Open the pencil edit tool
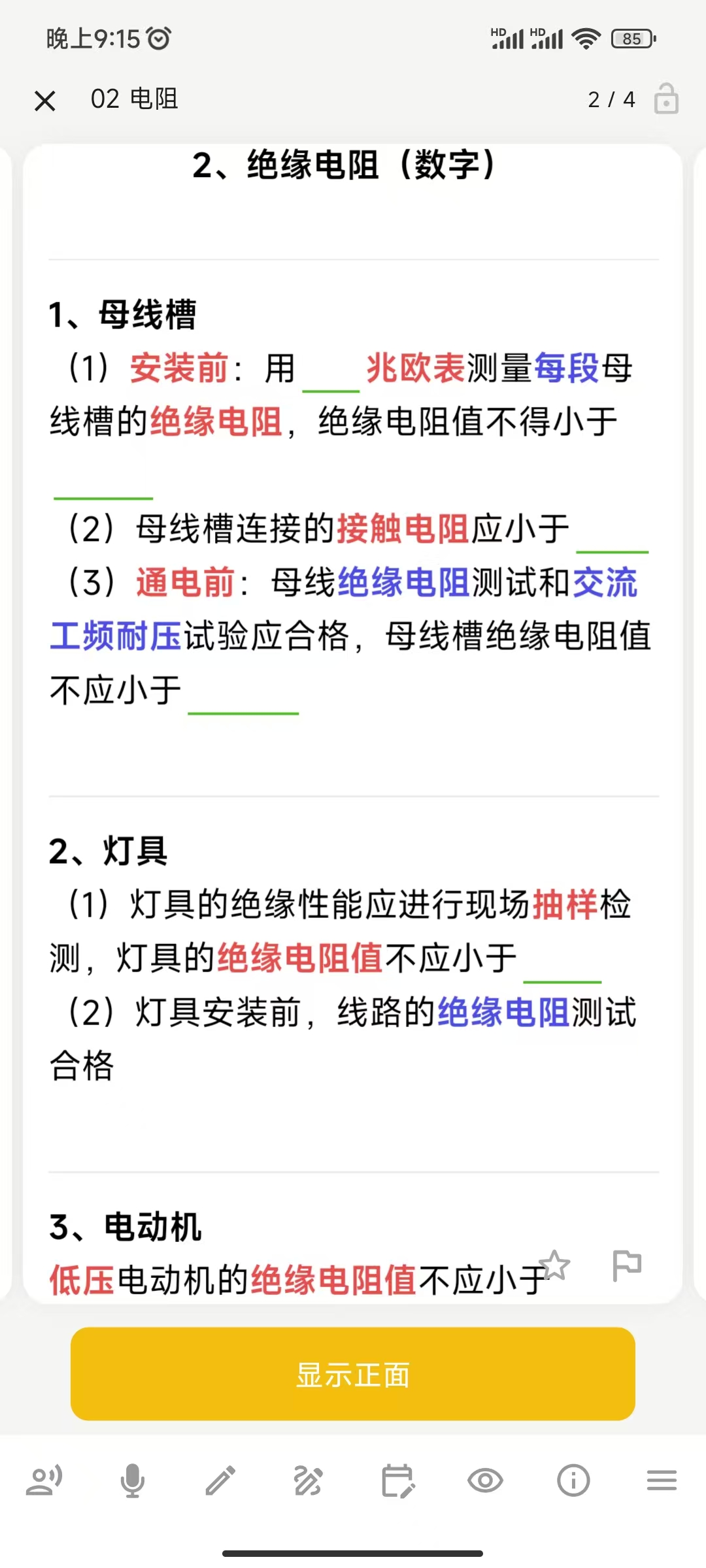 click(x=220, y=1480)
